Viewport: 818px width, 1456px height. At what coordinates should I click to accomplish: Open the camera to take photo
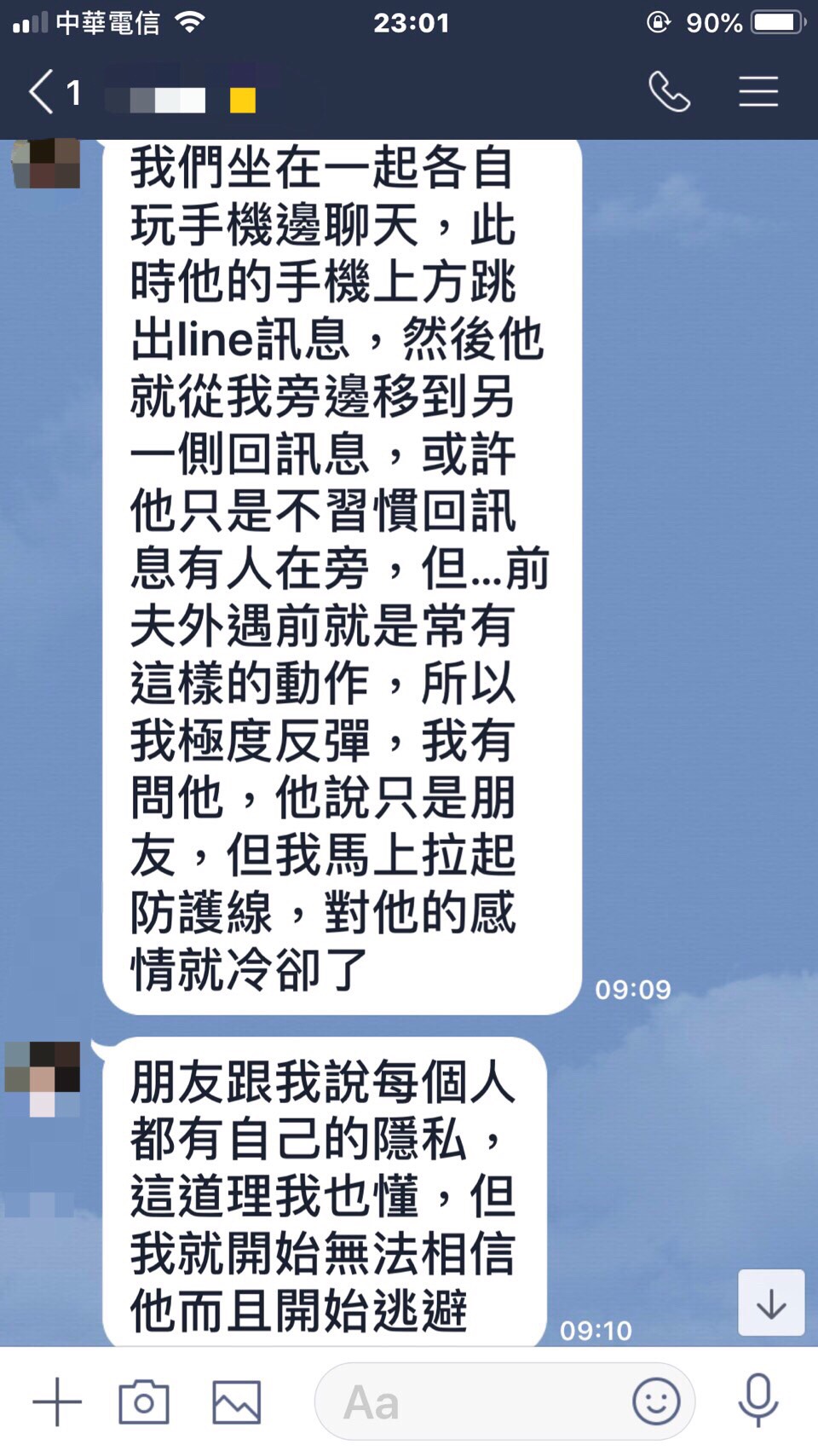tap(143, 1401)
